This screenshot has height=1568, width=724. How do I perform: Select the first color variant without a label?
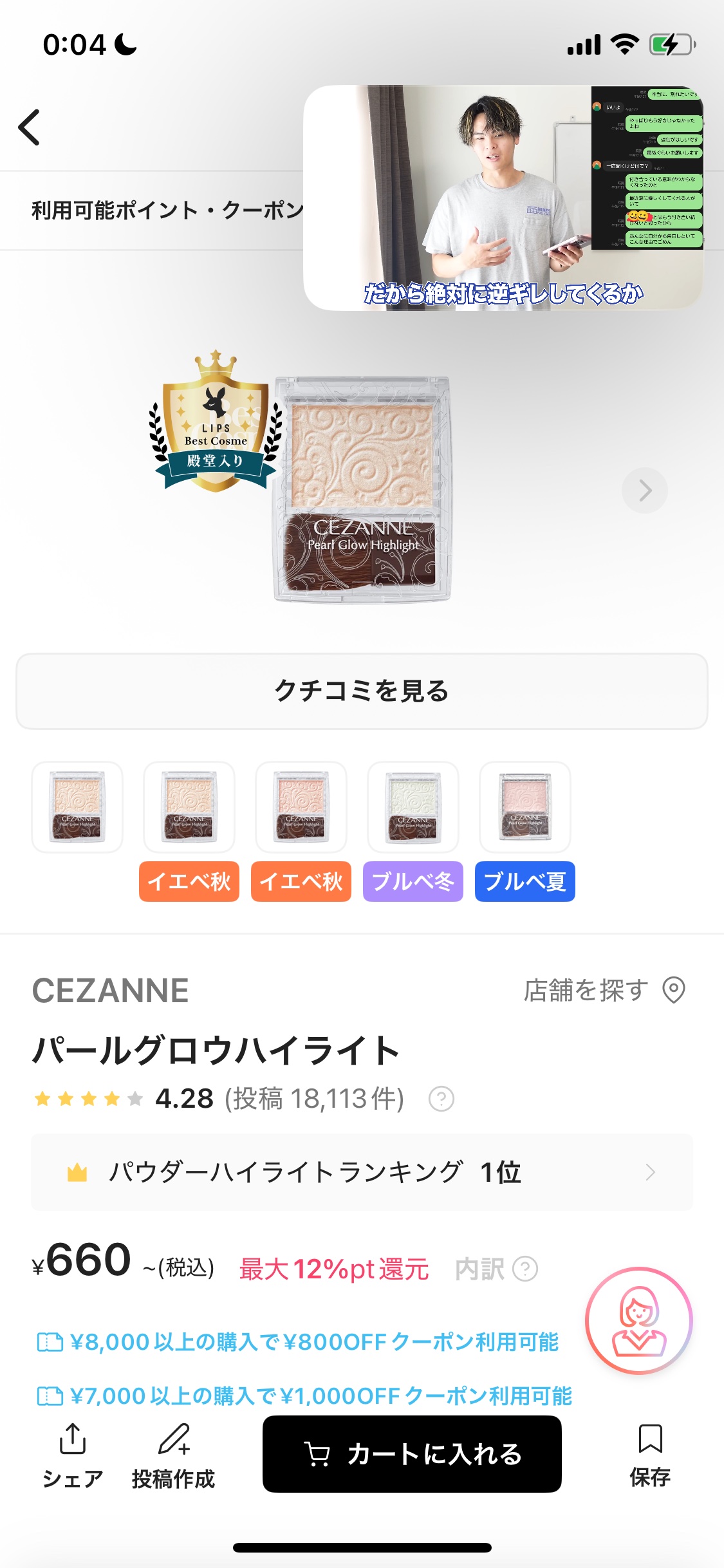pos(77,807)
